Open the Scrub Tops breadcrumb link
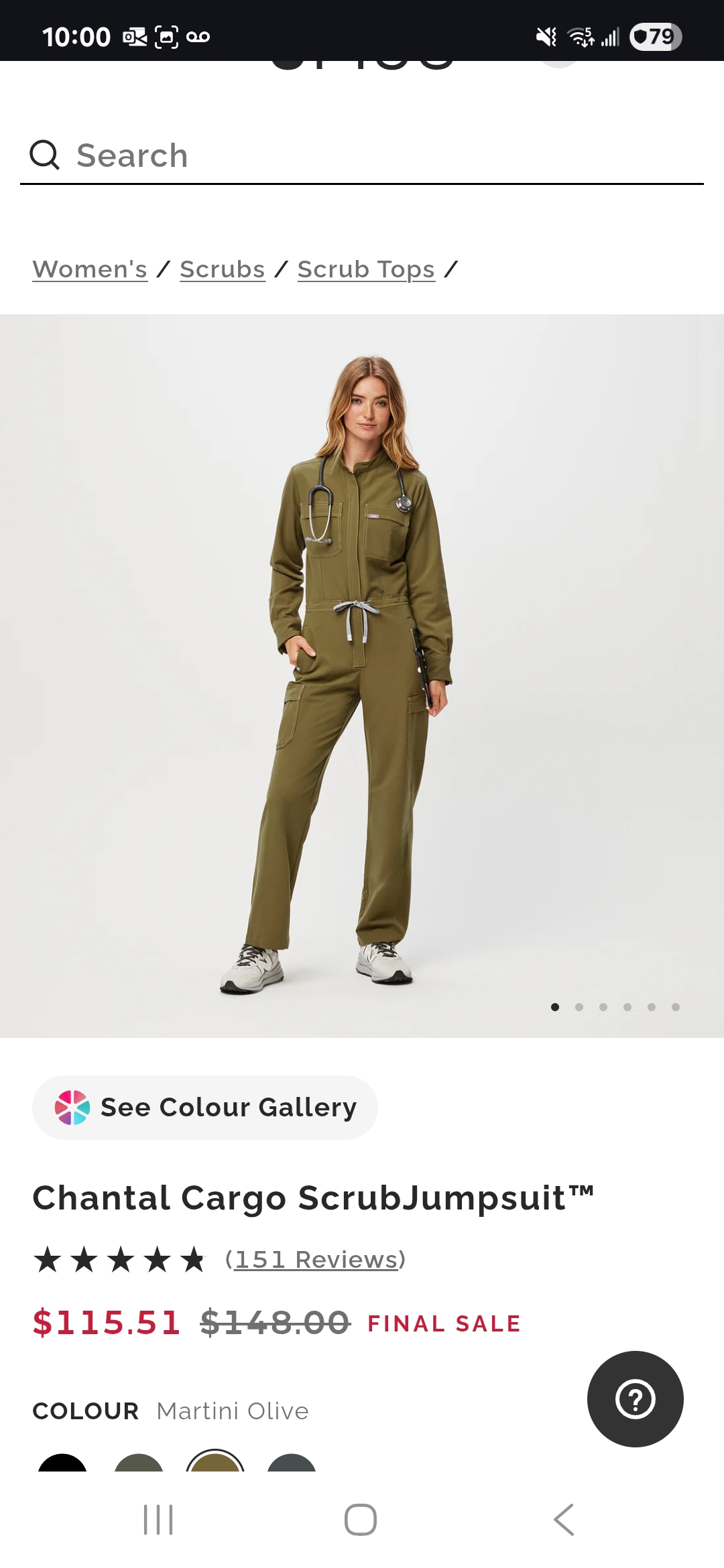This screenshot has height=1568, width=724. tap(366, 269)
